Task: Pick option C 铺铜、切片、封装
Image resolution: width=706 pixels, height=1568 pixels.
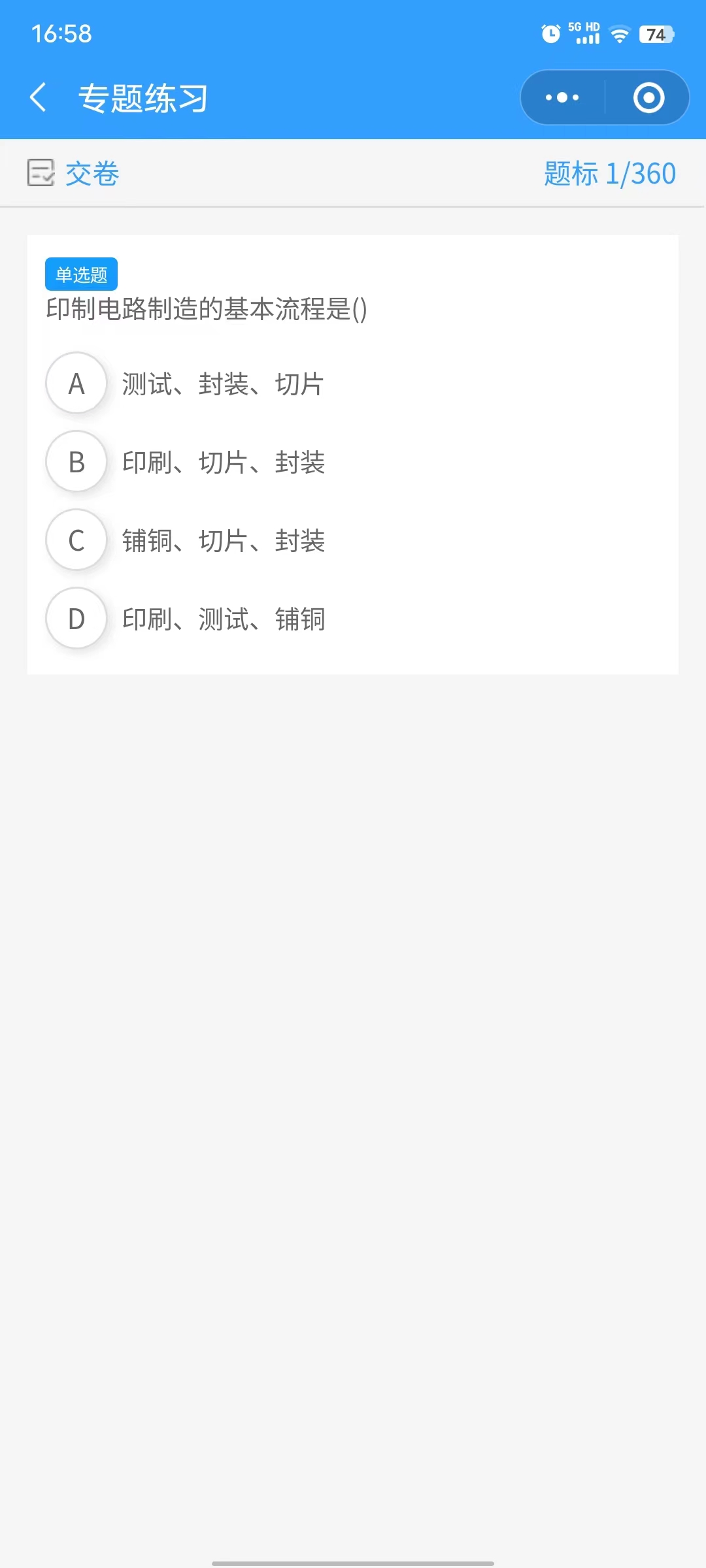Action: 76,540
